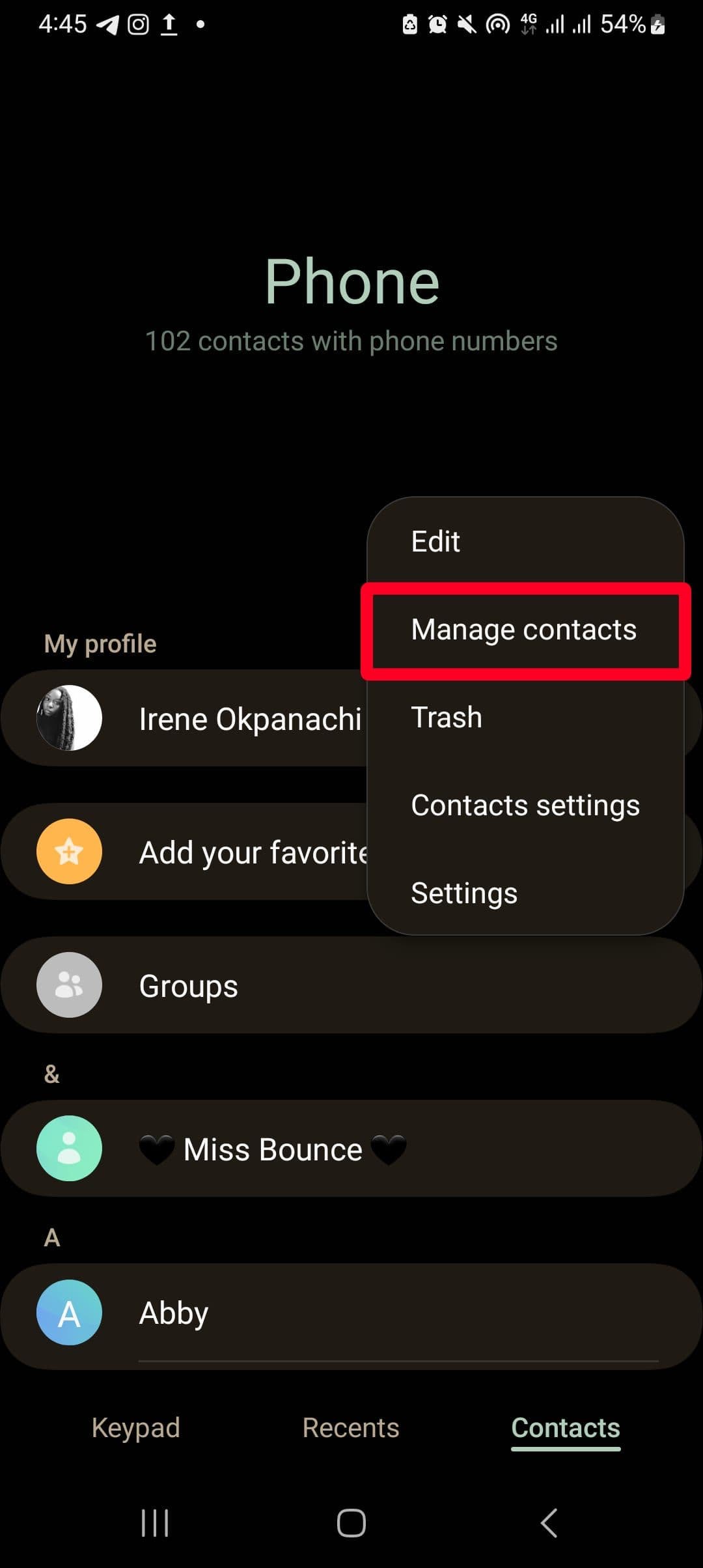
Task: Open Contacts settings
Action: pos(525,805)
